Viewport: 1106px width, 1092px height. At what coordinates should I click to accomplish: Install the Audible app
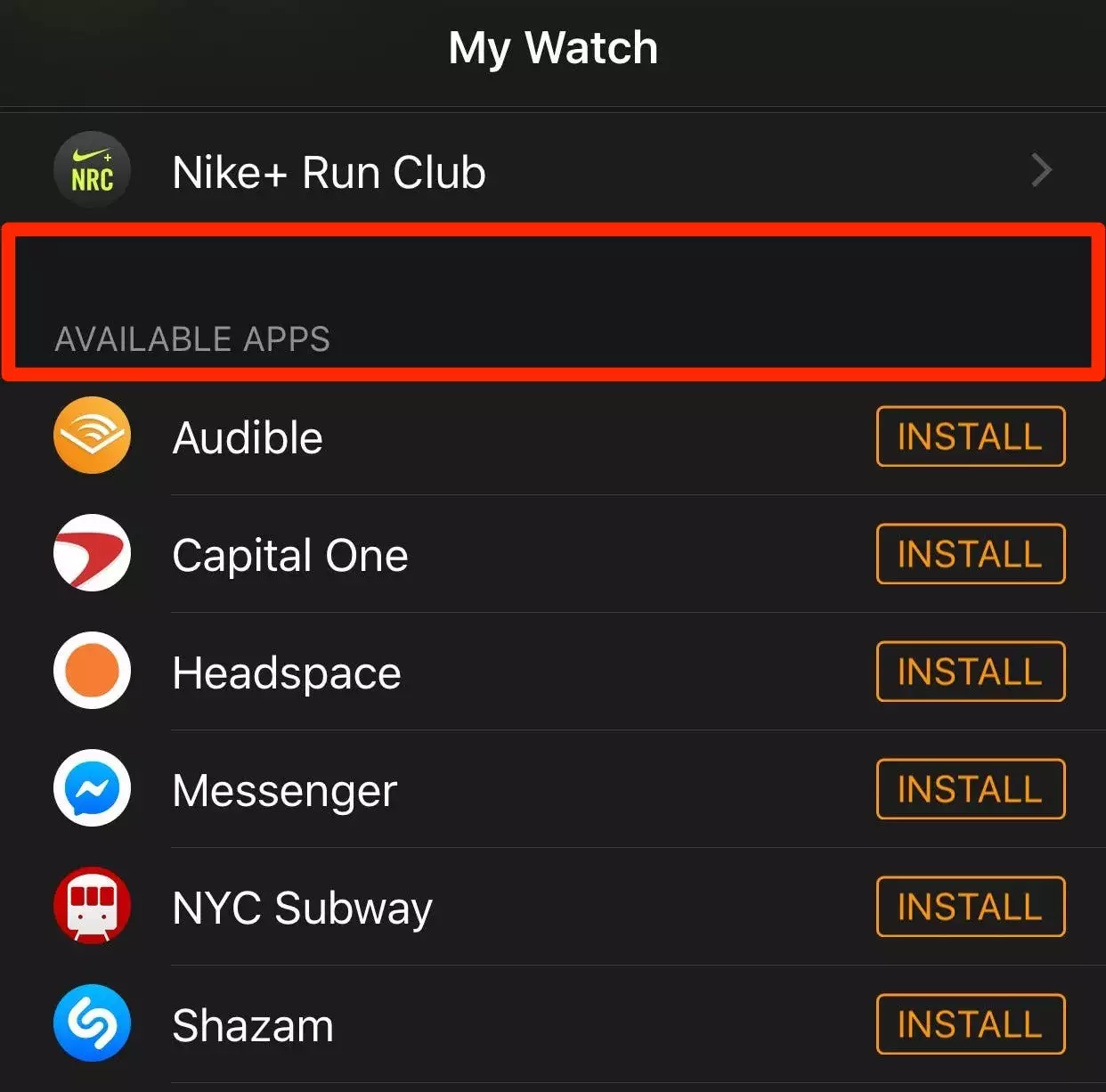(x=970, y=436)
